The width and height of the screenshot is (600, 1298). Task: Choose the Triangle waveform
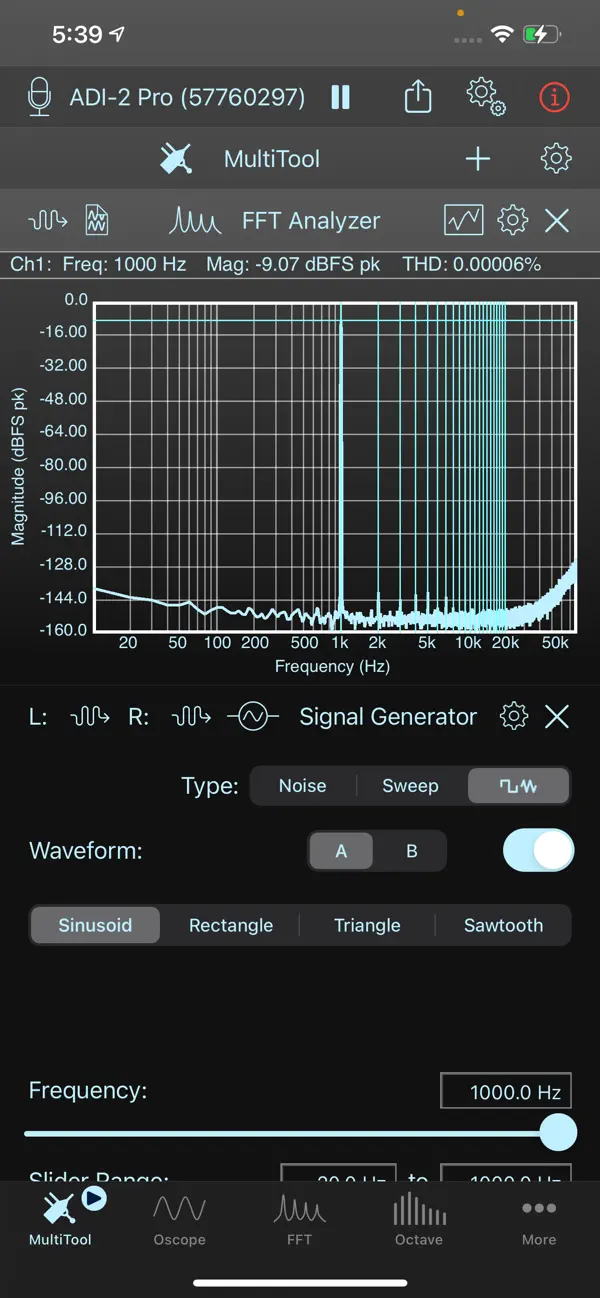(367, 925)
